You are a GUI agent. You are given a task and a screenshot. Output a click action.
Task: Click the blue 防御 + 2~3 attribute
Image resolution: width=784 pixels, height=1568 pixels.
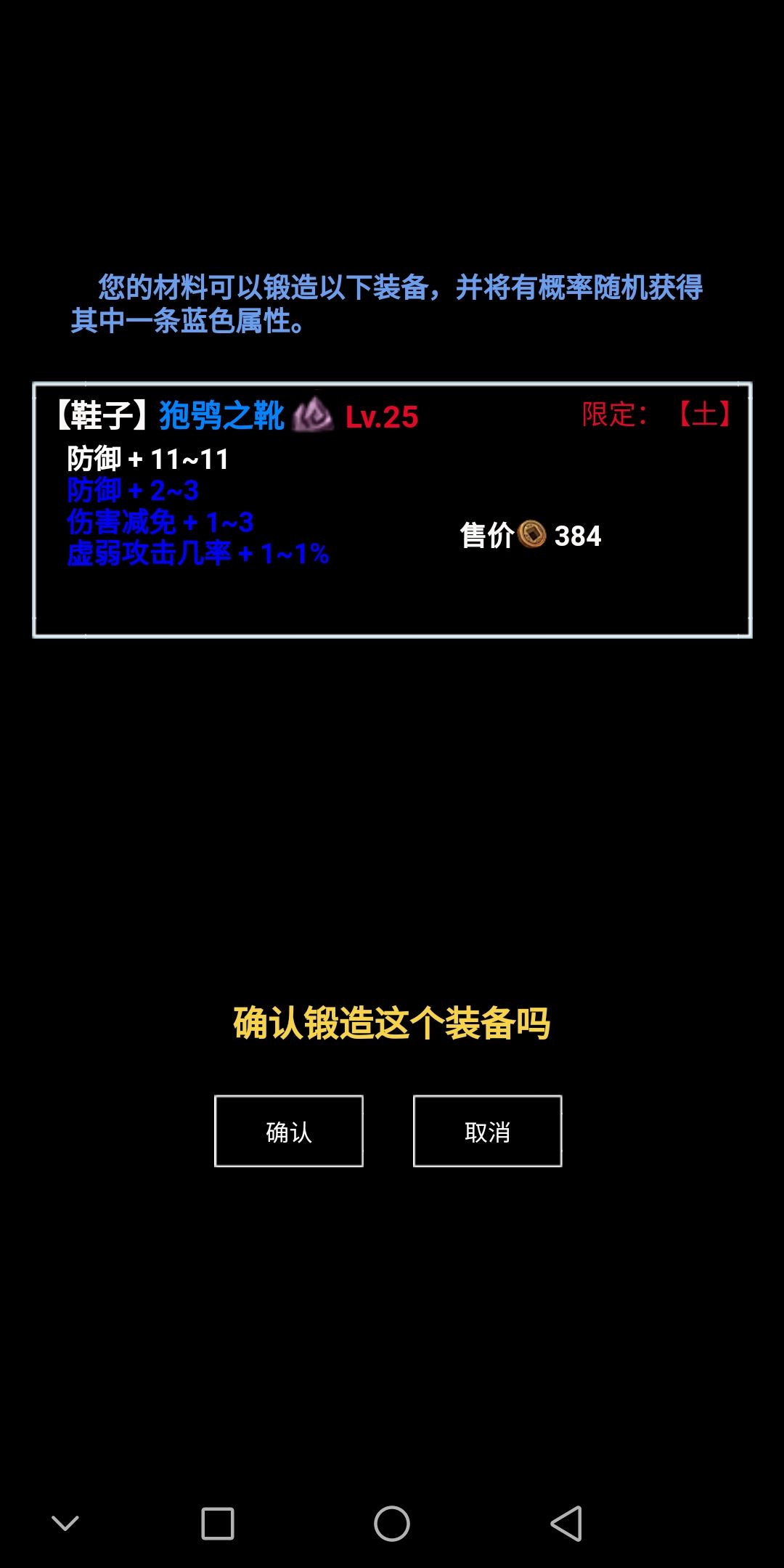point(133,492)
